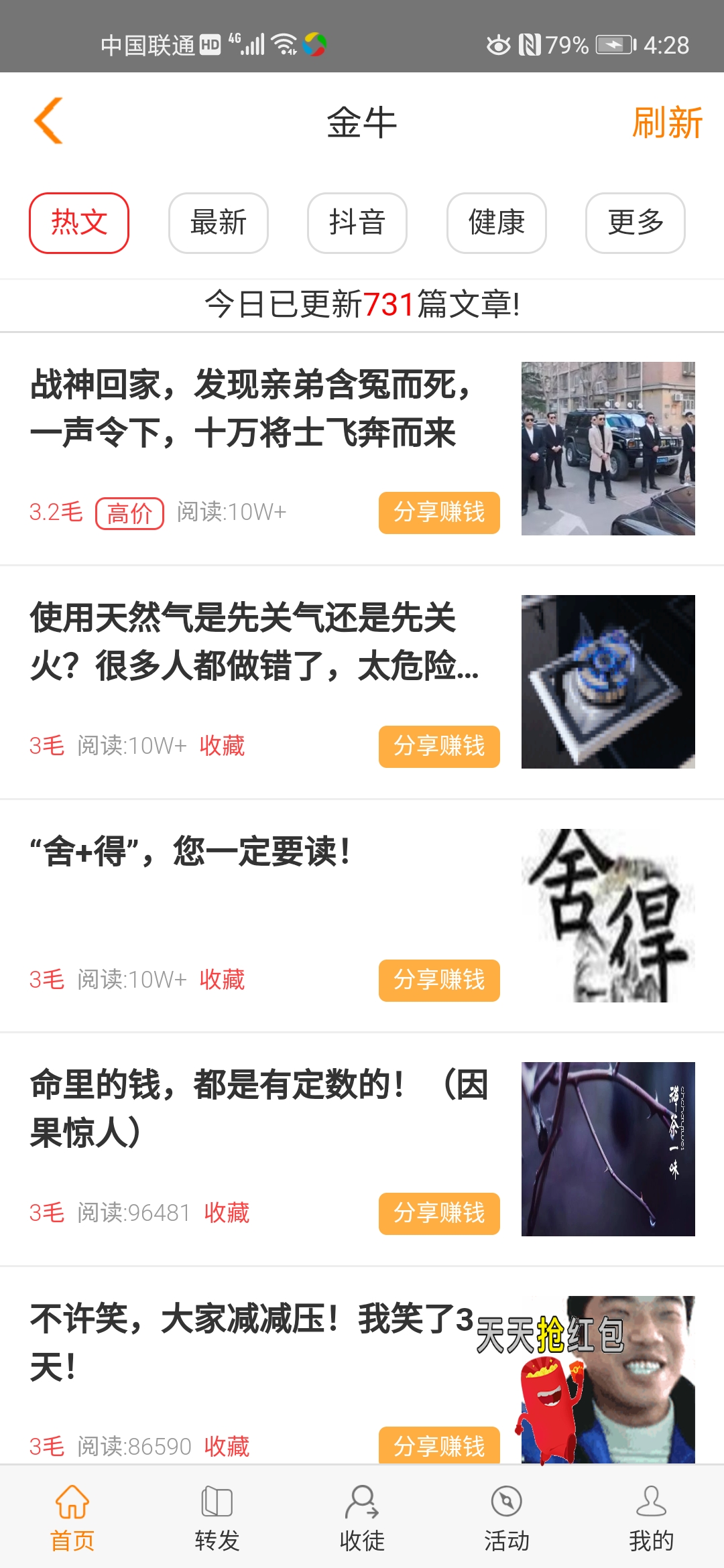This screenshot has width=724, height=1568.
Task: Select the 热文 filter chip
Action: tap(79, 223)
